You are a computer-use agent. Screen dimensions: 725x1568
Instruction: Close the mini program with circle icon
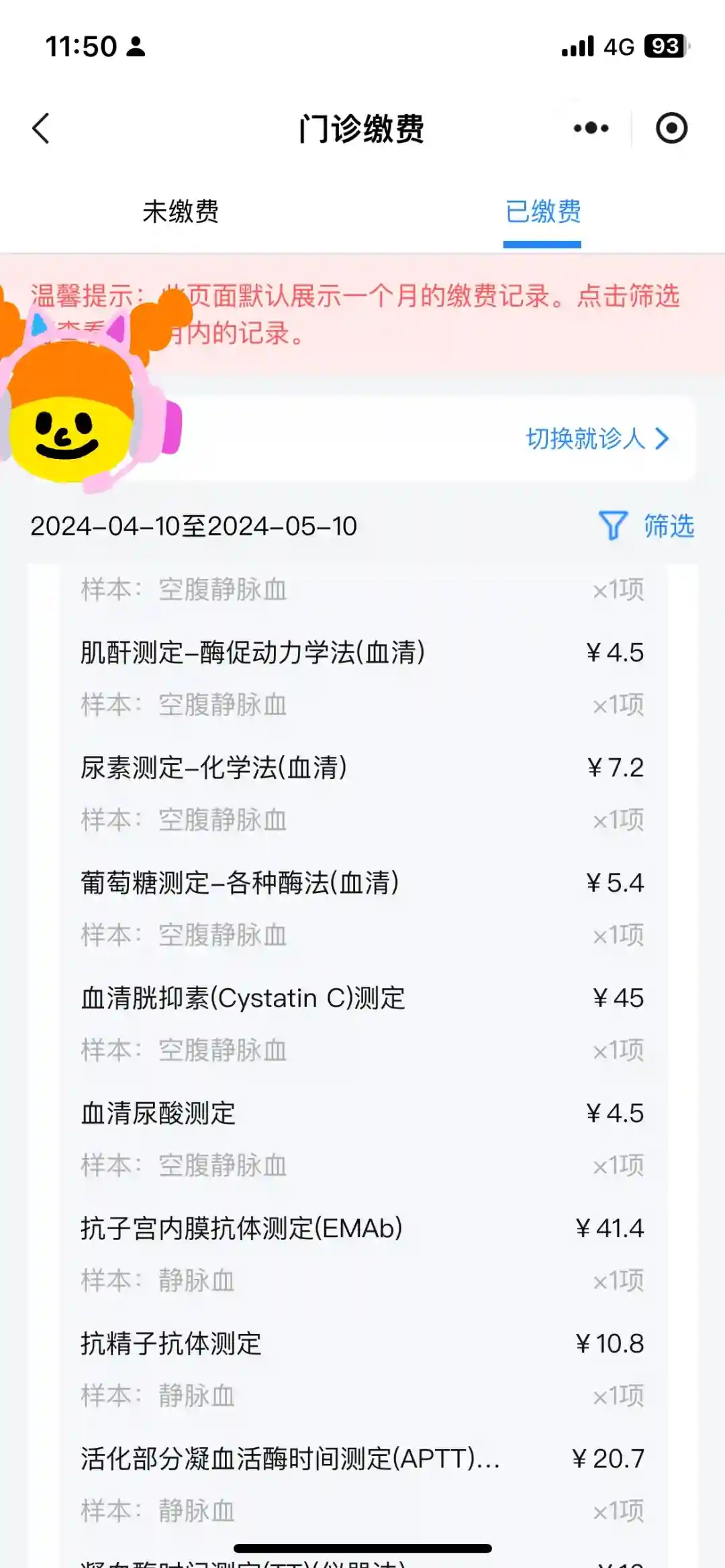[671, 128]
